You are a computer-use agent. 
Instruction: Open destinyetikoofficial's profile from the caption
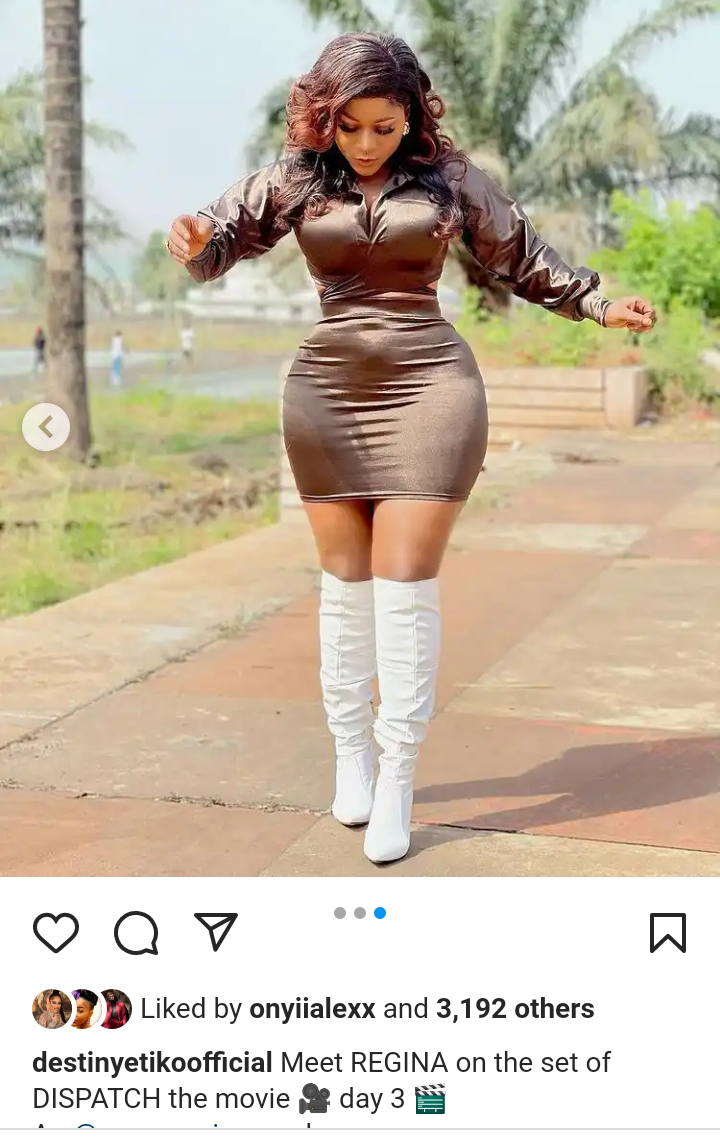click(x=152, y=1062)
